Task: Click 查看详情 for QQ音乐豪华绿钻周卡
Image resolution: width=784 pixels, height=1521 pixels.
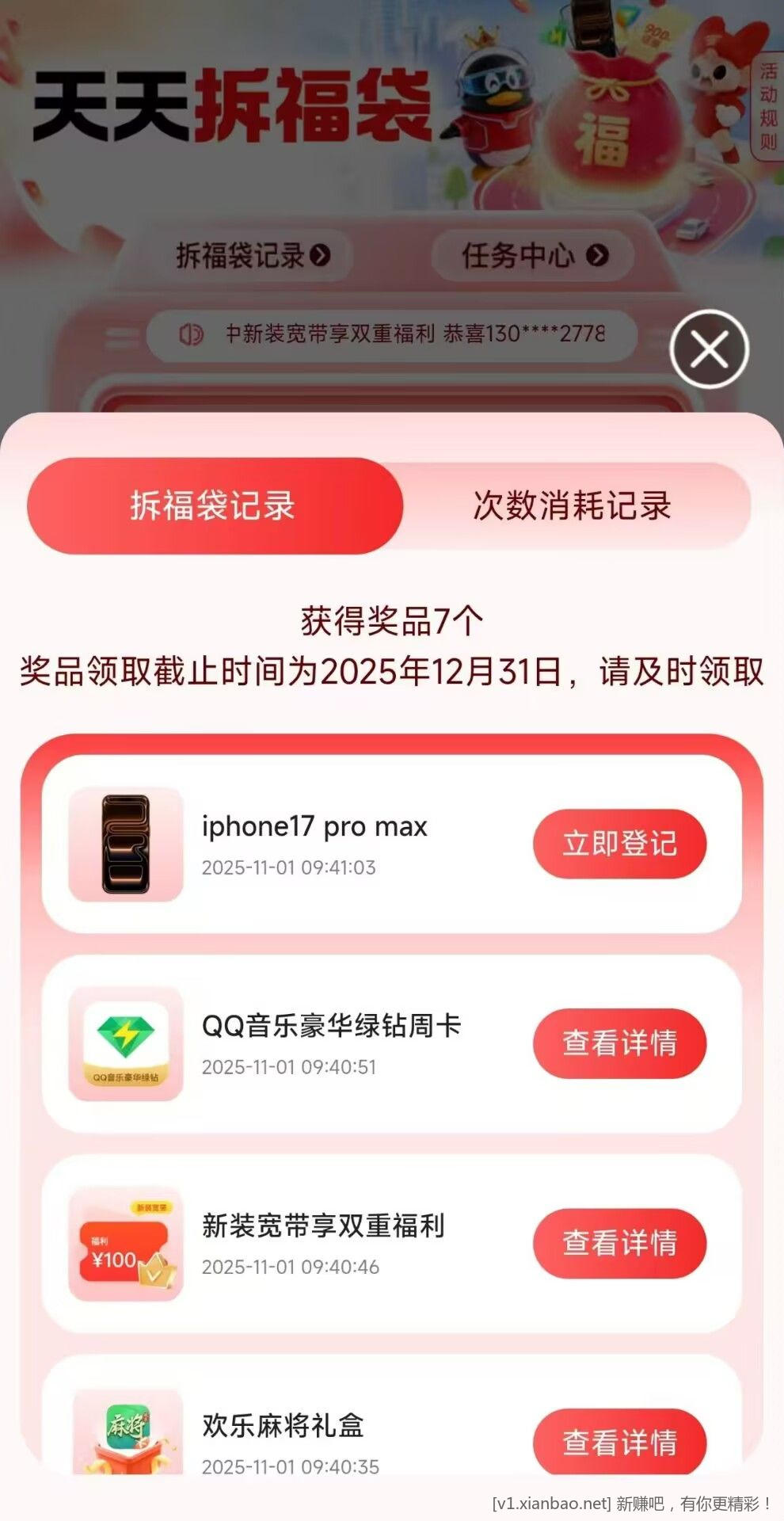Action: pyautogui.click(x=620, y=1045)
